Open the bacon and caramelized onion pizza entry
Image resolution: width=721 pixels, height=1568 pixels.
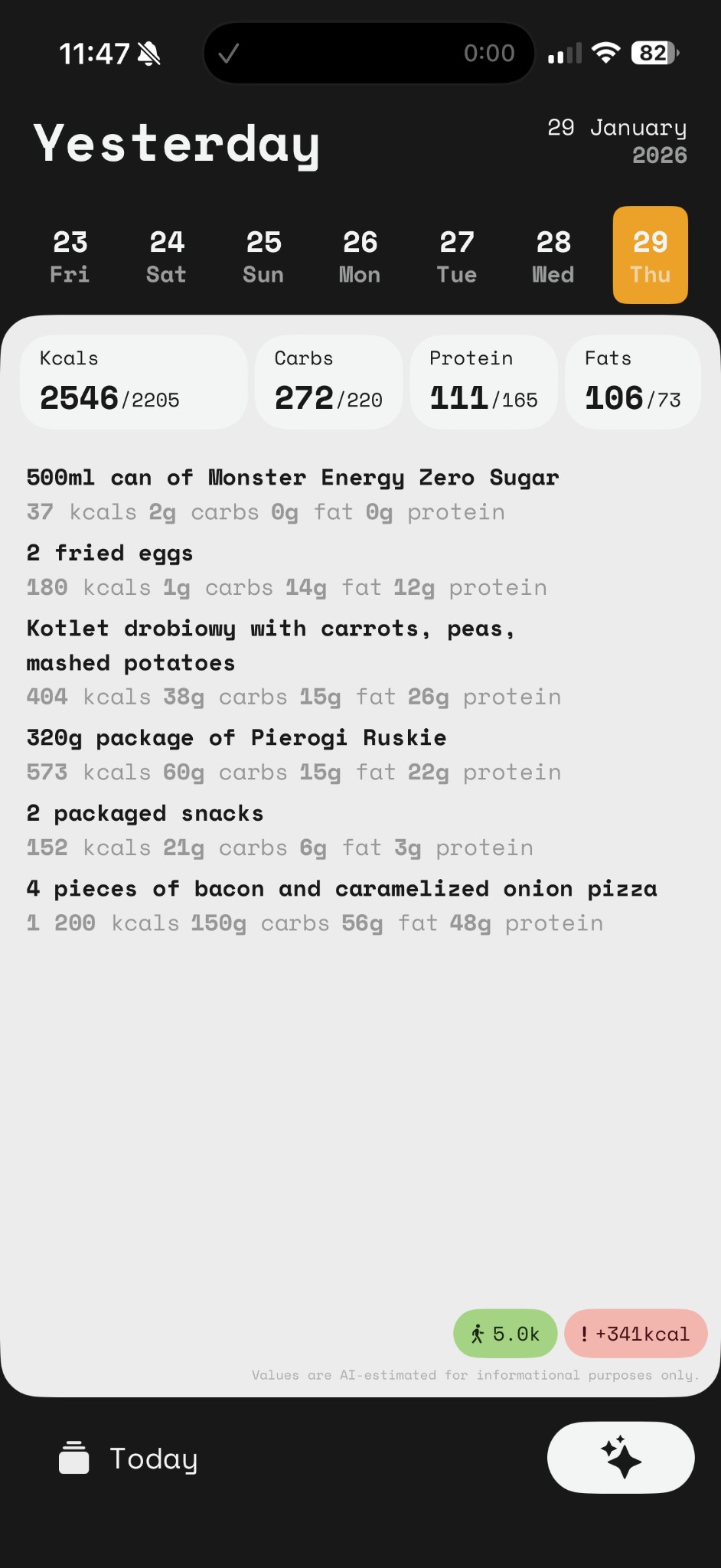(341, 906)
